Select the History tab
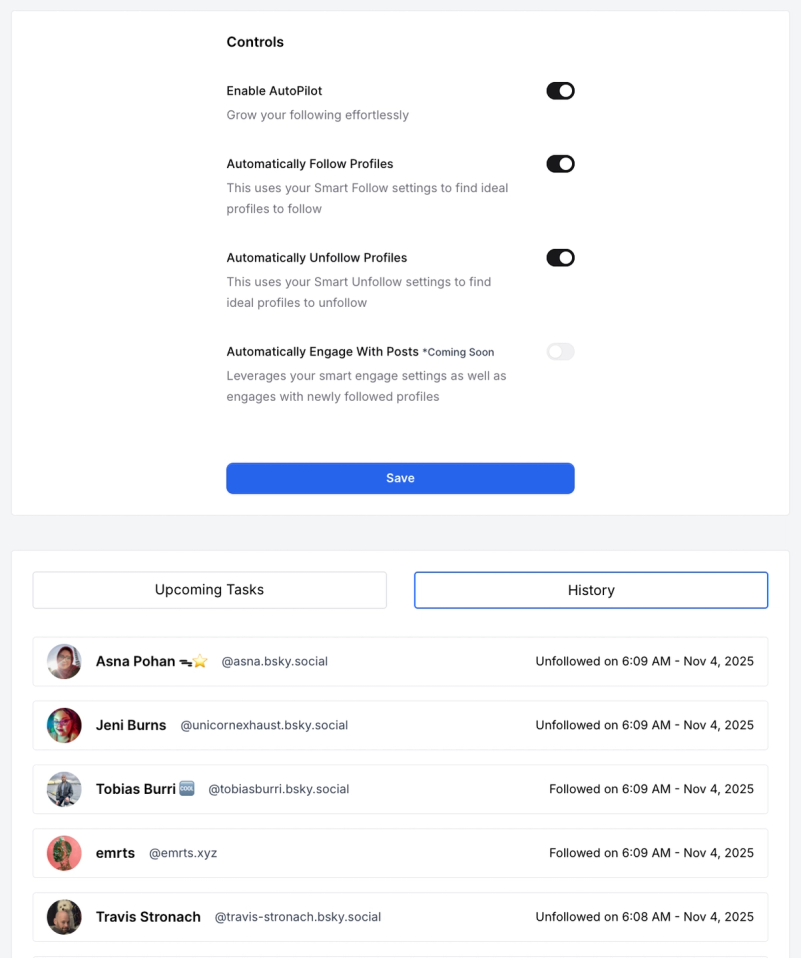 (591, 590)
